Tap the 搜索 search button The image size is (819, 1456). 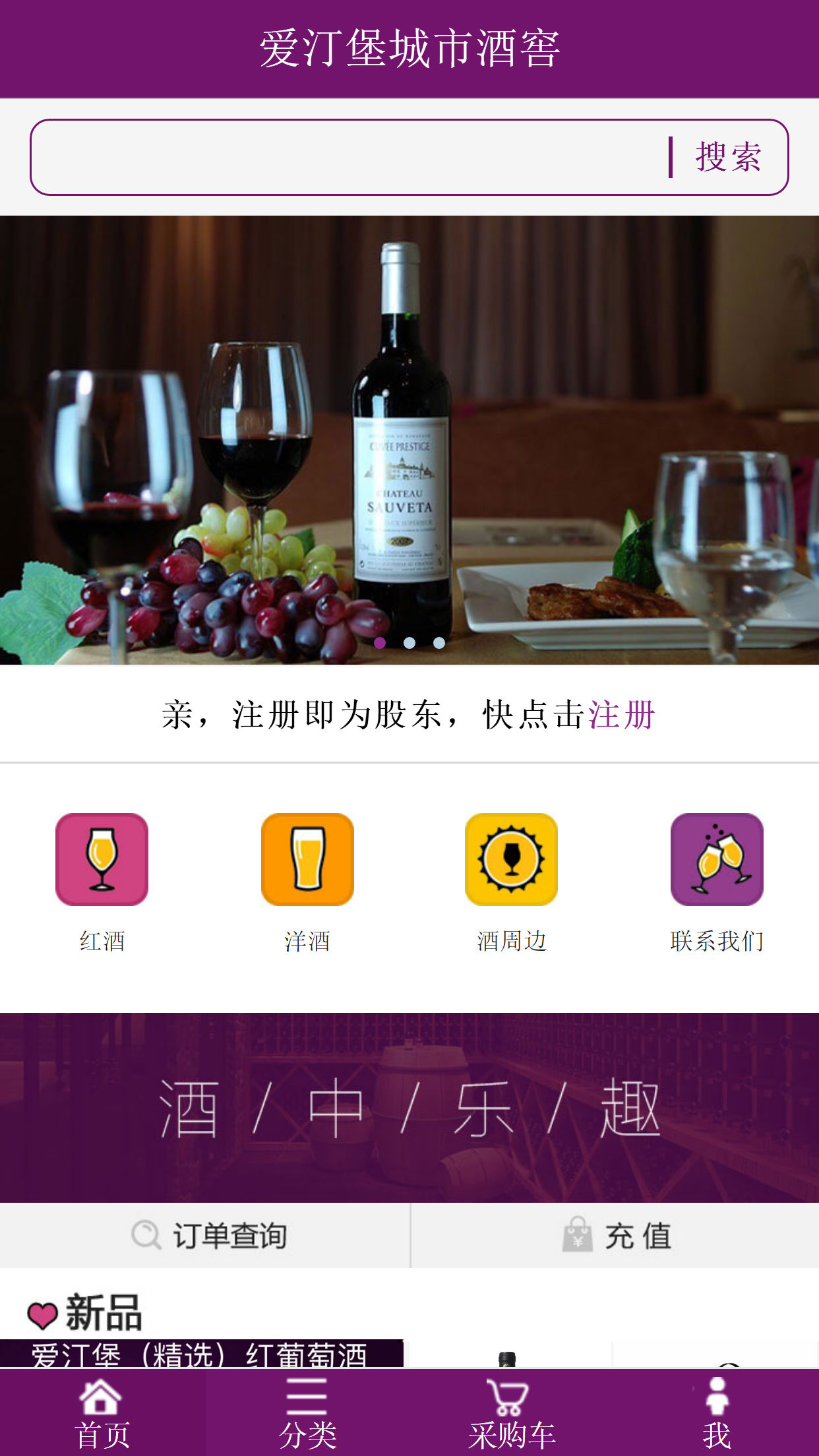[x=728, y=157]
